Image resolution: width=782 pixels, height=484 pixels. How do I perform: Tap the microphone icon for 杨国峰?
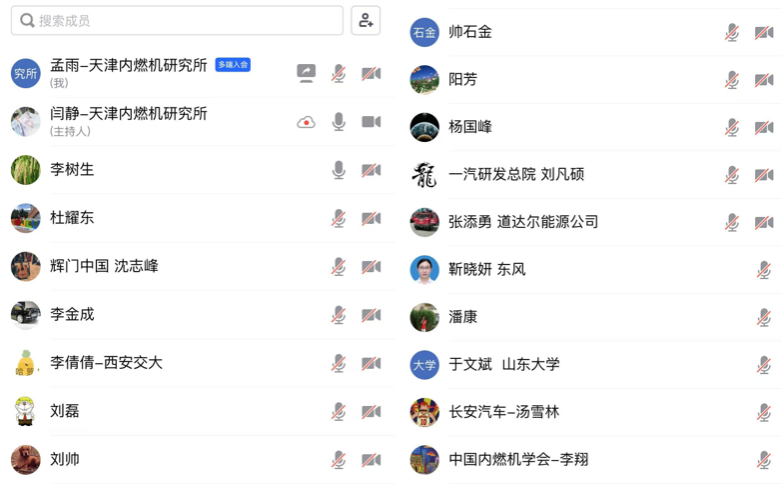pos(732,127)
